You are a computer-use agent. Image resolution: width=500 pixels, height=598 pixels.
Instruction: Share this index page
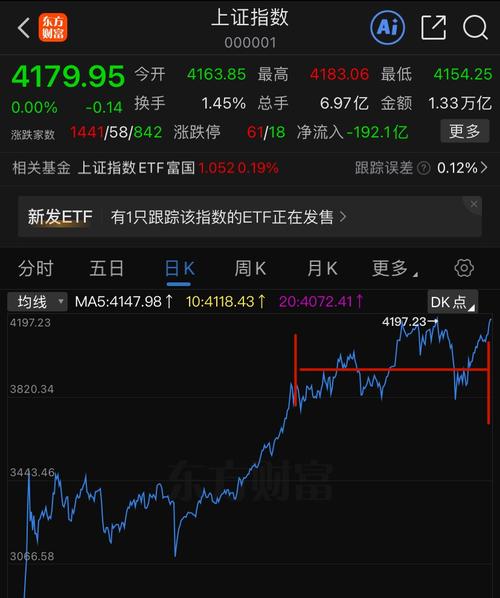[x=434, y=27]
